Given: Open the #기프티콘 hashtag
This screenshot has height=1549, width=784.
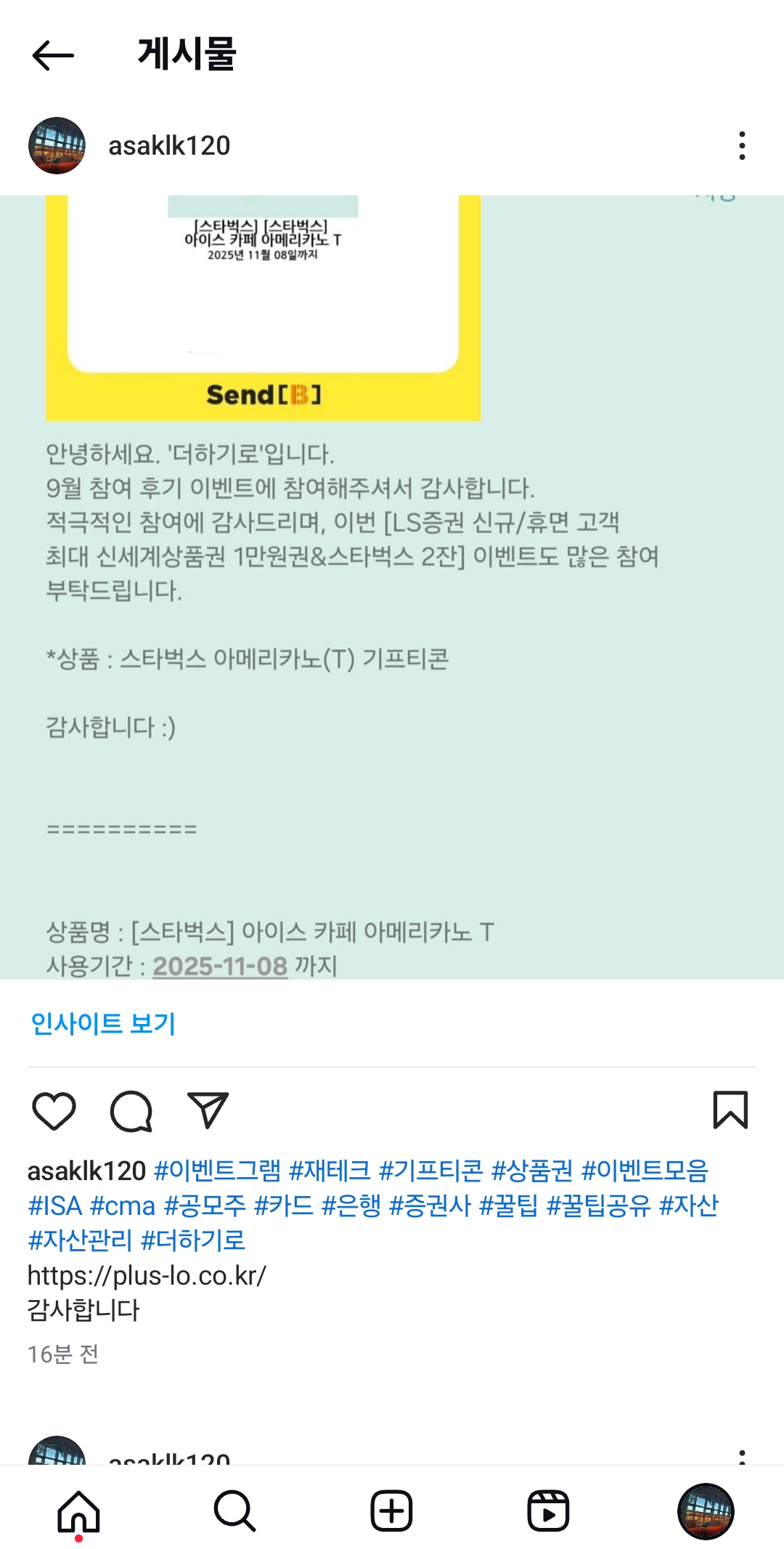Looking at the screenshot, I should pos(430,1170).
